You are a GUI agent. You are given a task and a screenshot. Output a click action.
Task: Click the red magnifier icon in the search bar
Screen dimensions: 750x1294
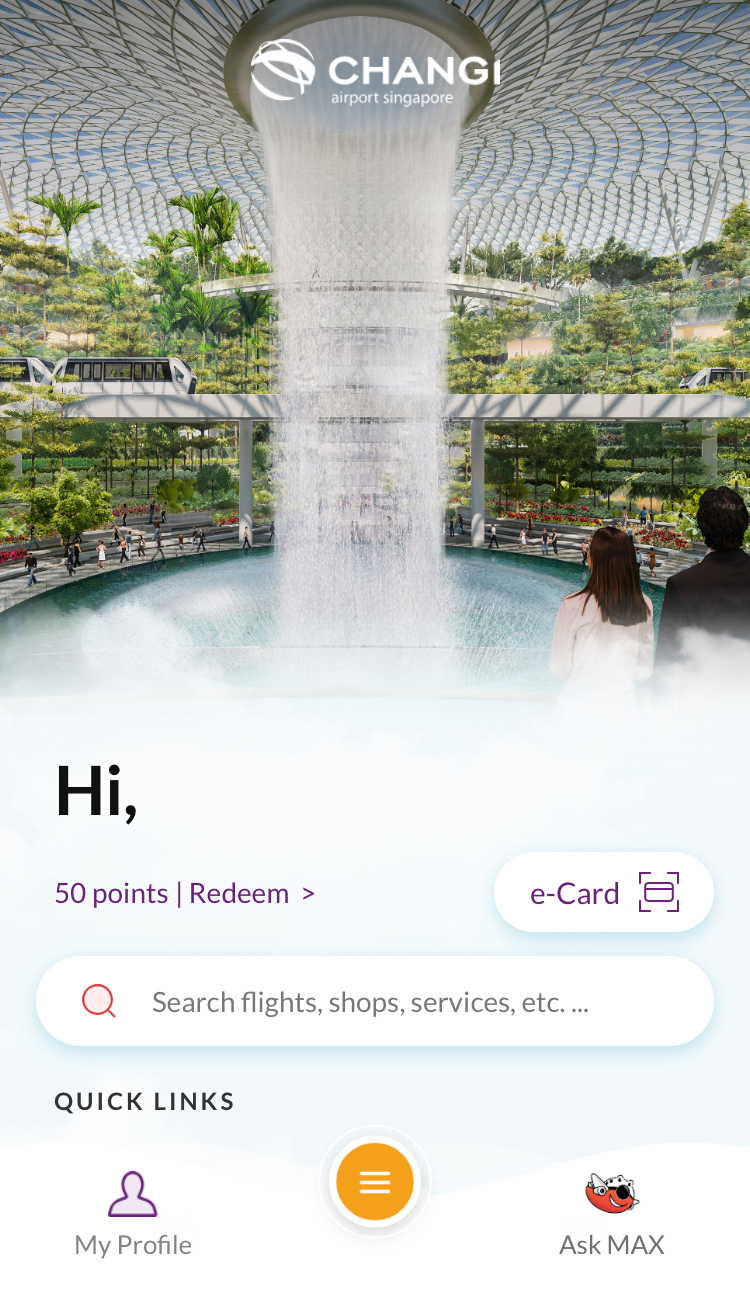tap(99, 1001)
